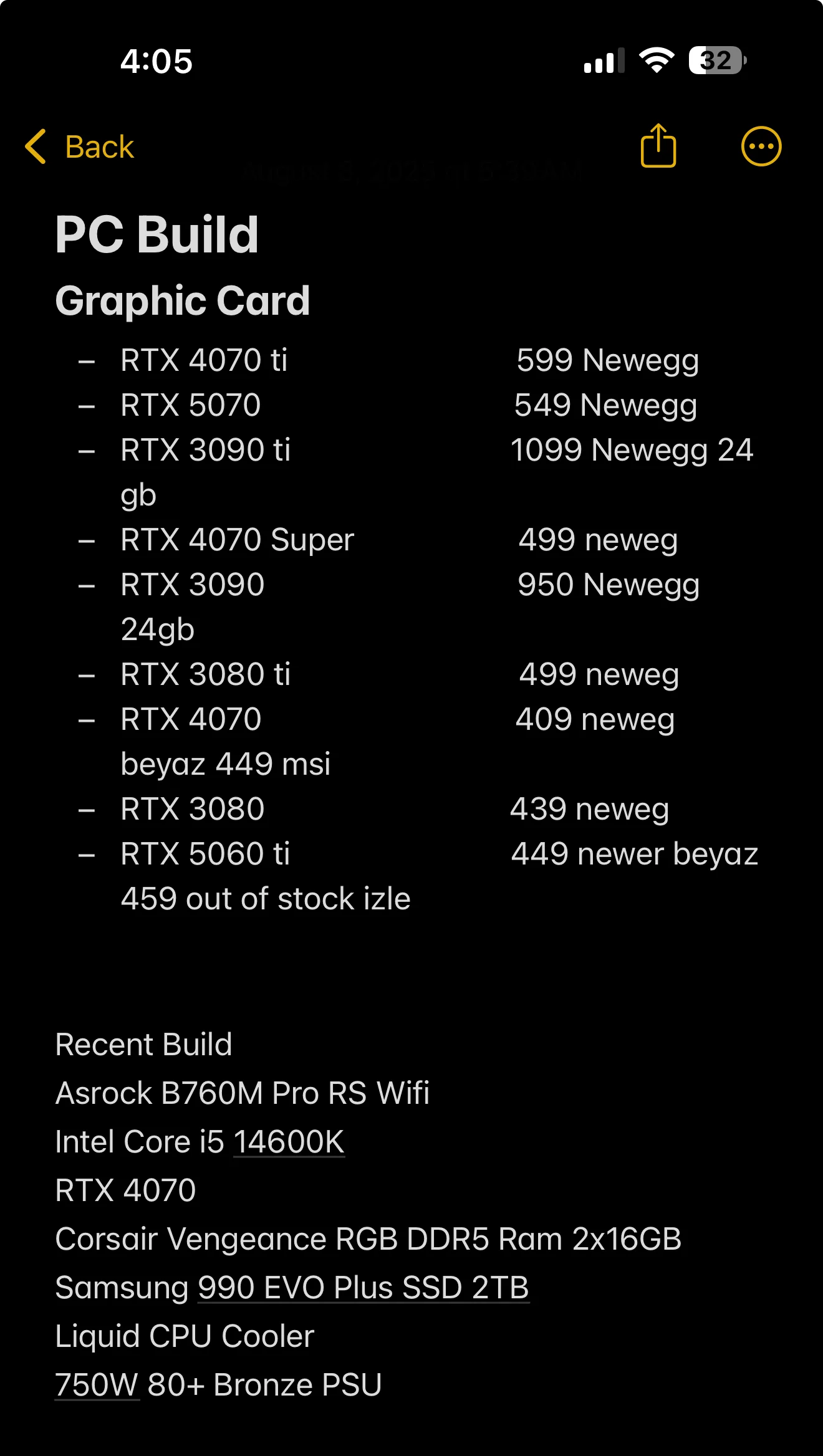Open the underlined 990 EVO Plus SSD 2TB link
The image size is (823, 1456).
pos(363,1288)
